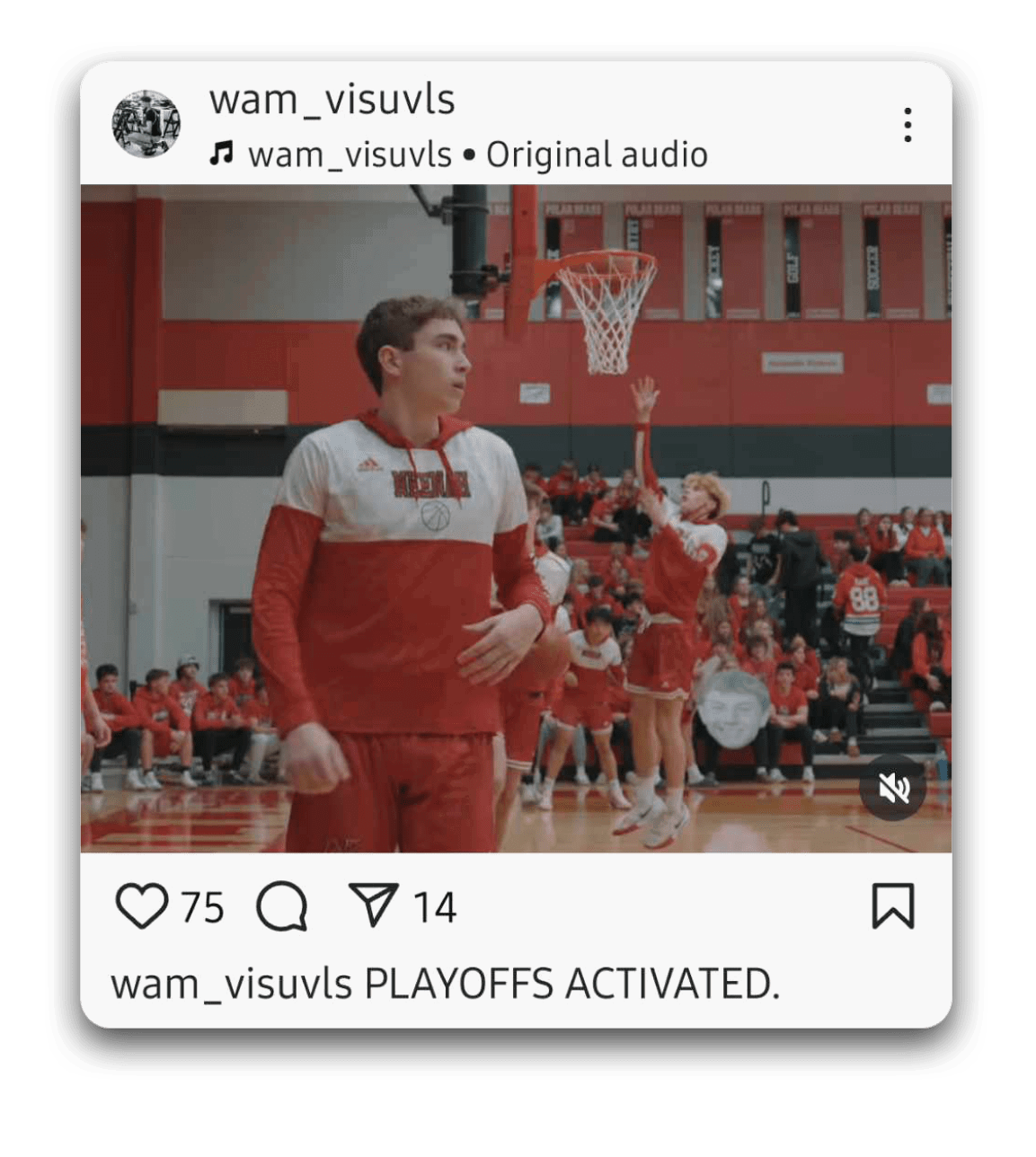Open the wam_visuvls Original audio page
Screen dimensions: 1036x1157
pyautogui.click(x=476, y=155)
